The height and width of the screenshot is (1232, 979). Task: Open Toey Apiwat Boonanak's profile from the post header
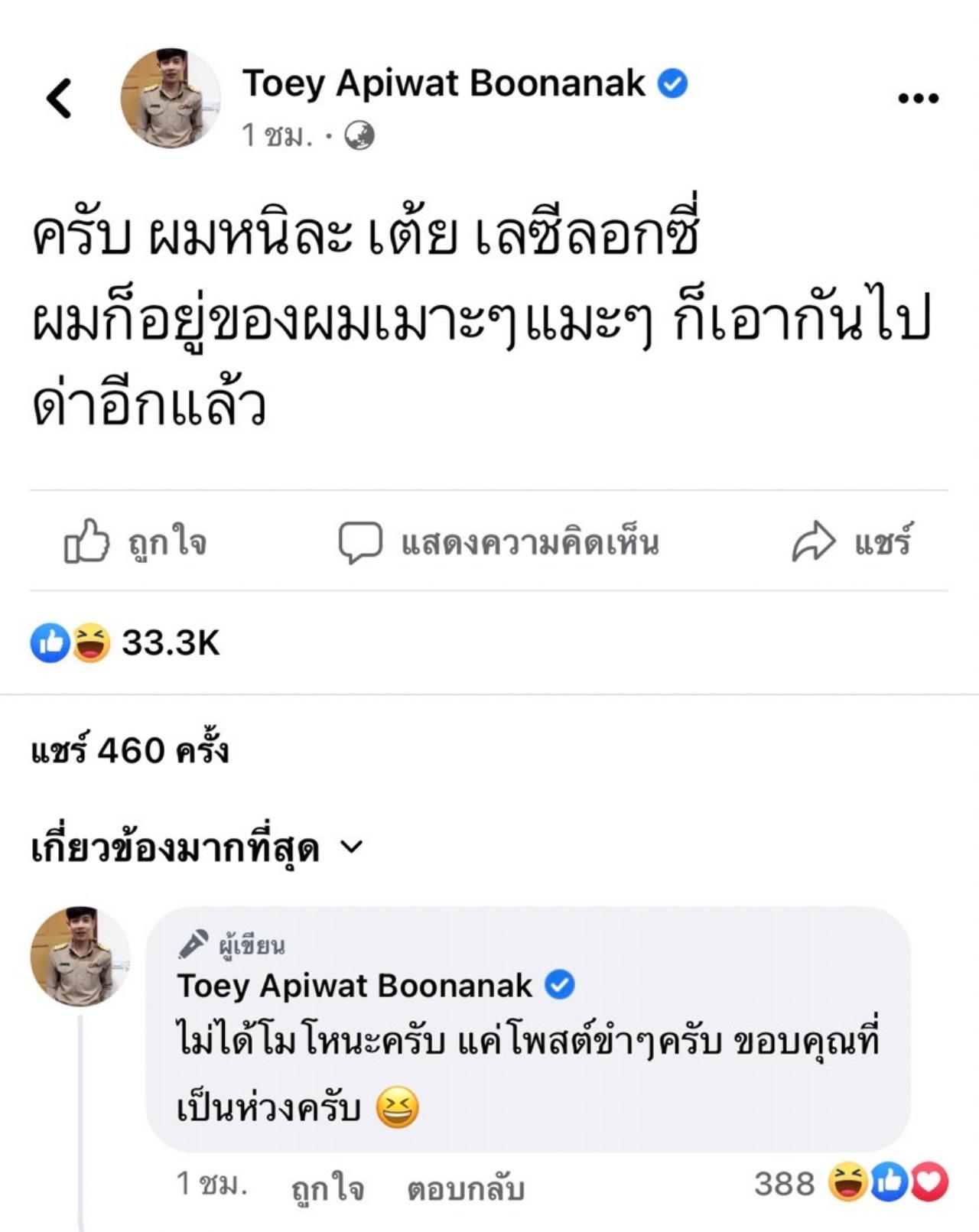coord(444,83)
